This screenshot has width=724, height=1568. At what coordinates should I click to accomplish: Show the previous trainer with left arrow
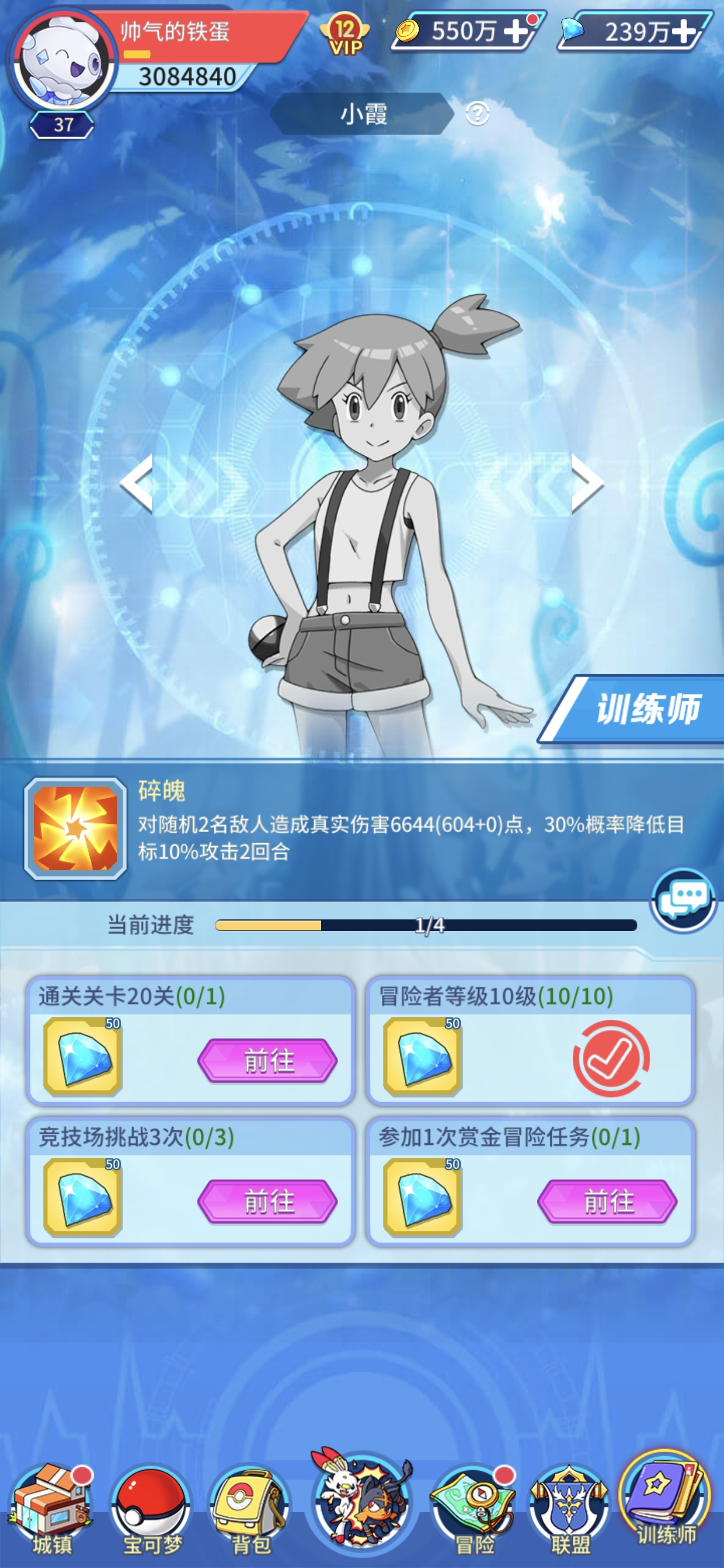click(x=138, y=483)
